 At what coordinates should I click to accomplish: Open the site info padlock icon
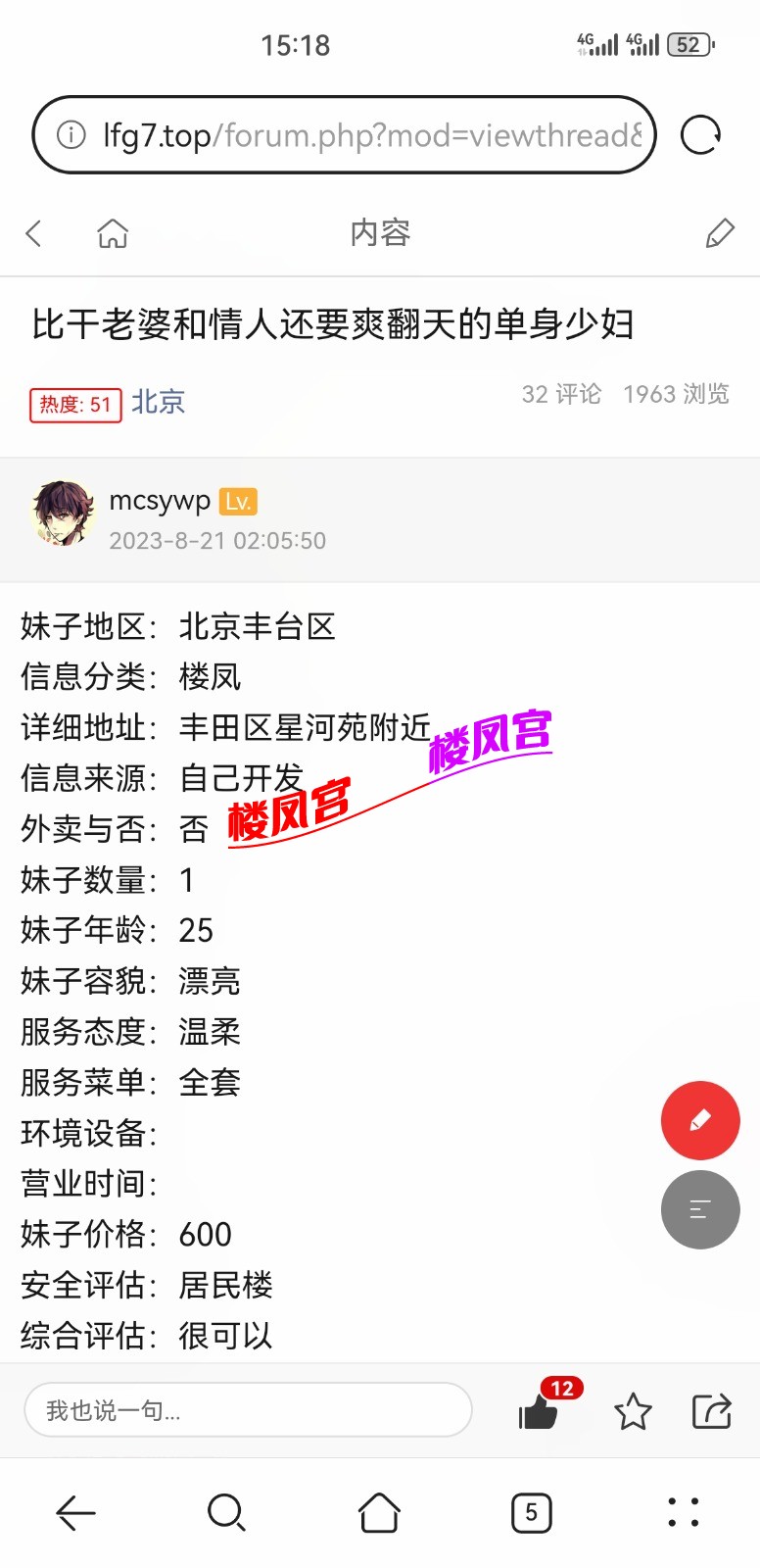click(x=71, y=136)
